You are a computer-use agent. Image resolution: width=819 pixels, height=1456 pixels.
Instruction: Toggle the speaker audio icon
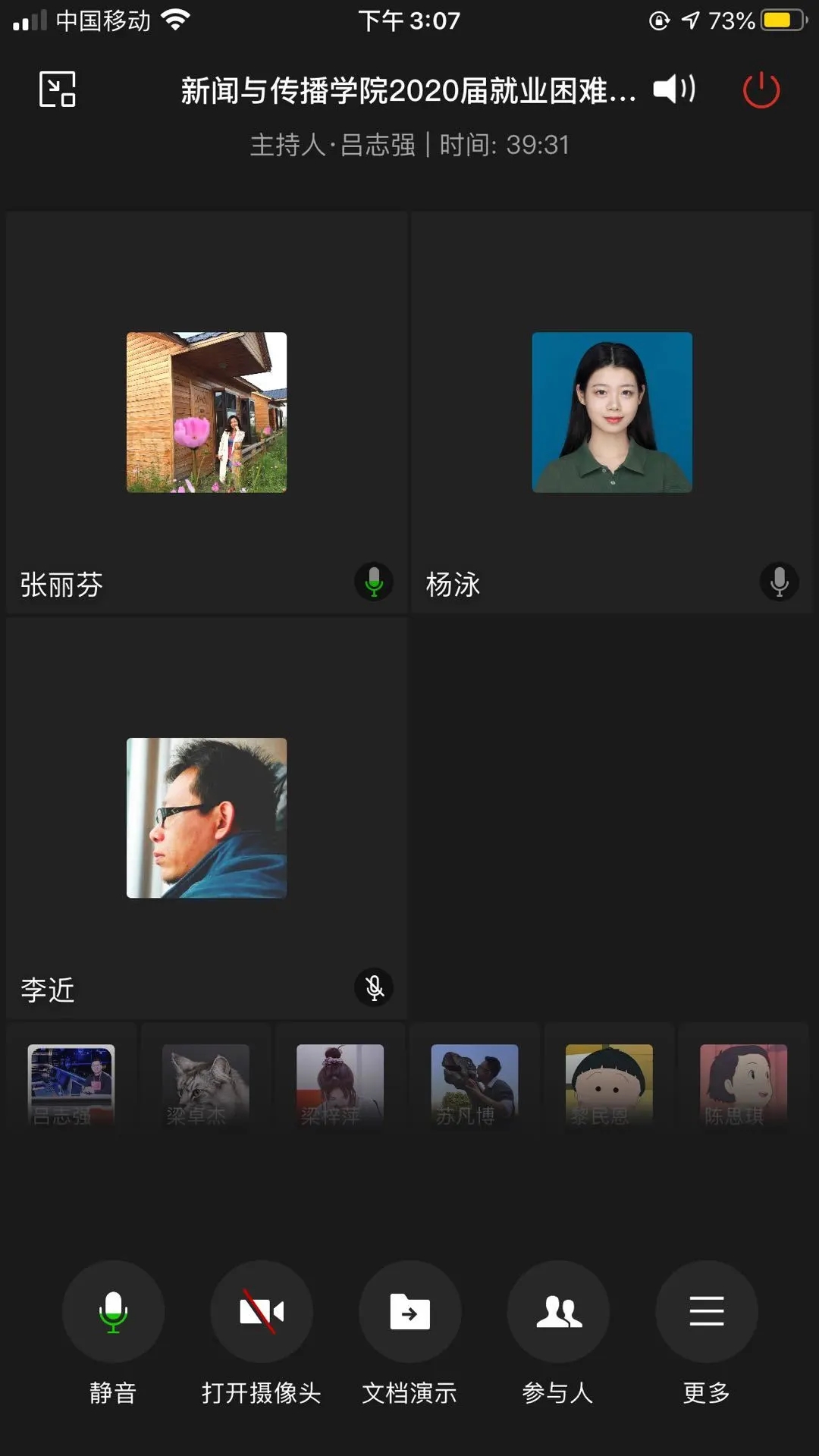pos(674,89)
